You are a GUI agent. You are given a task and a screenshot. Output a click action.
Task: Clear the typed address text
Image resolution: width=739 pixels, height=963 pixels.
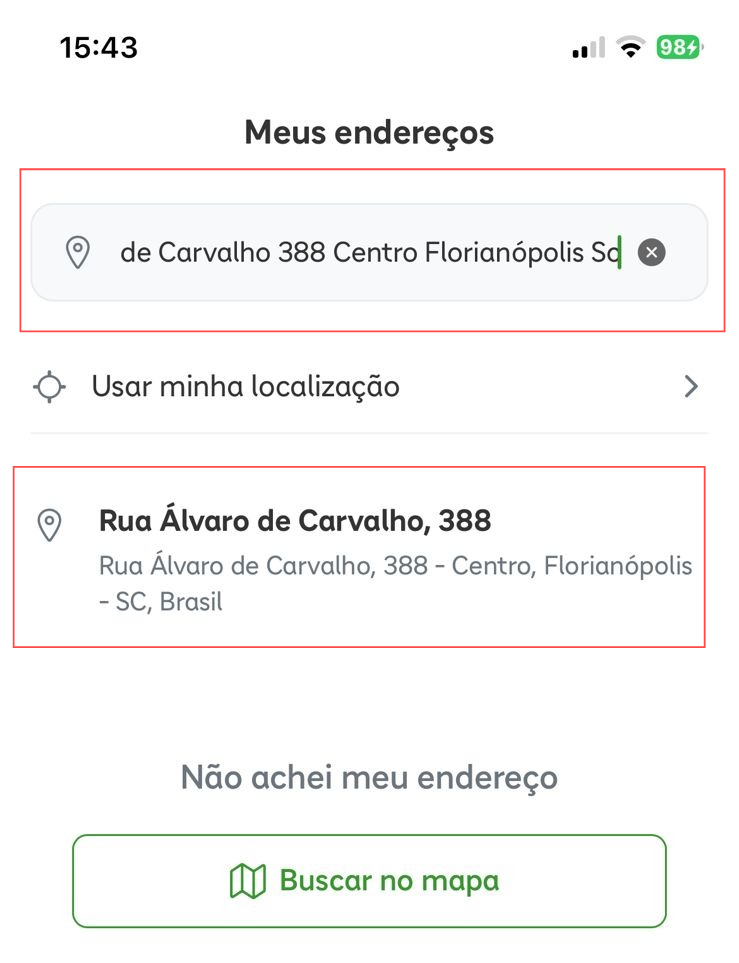click(651, 253)
